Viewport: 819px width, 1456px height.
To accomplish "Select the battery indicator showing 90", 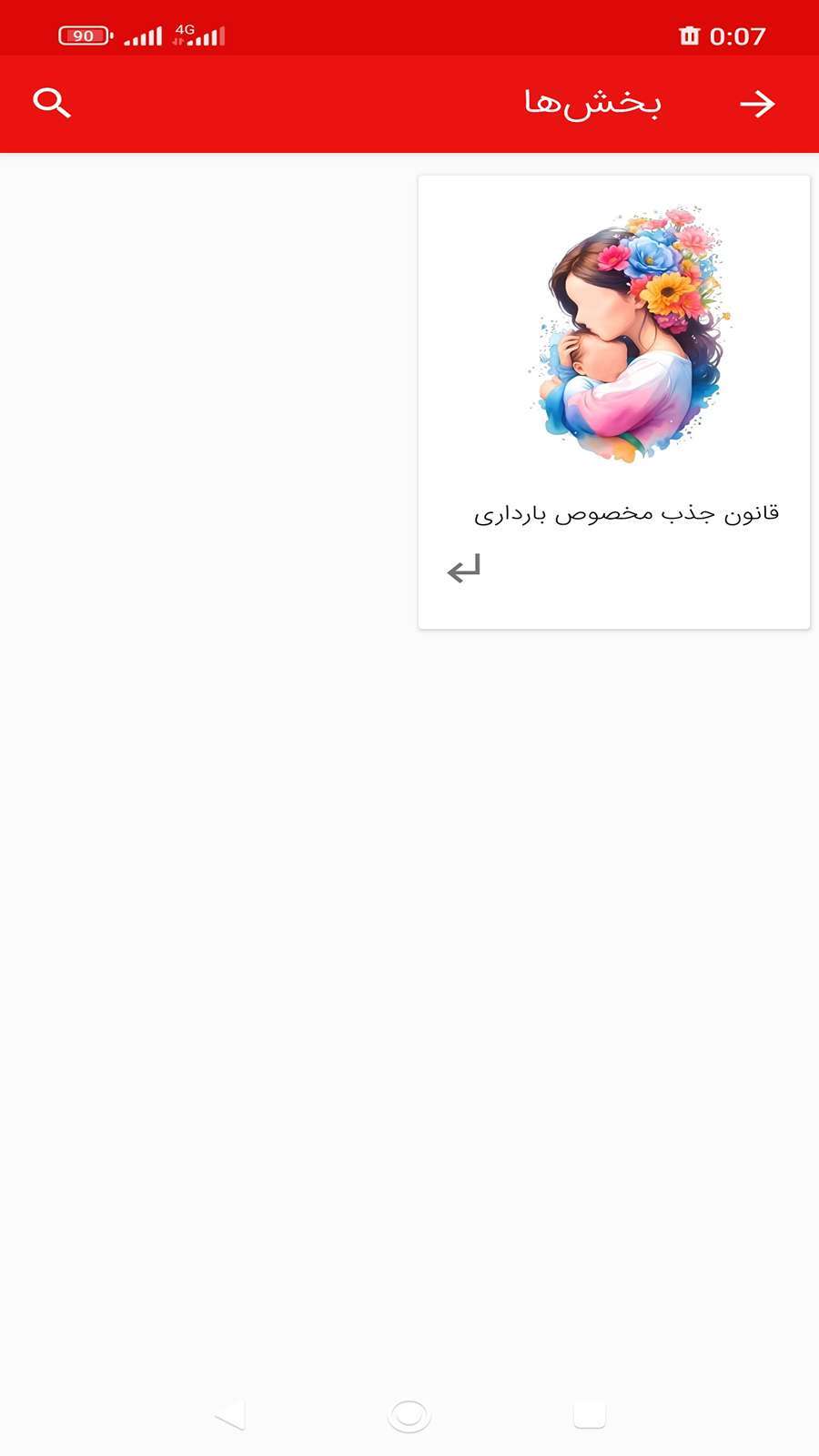I will pyautogui.click(x=83, y=35).
